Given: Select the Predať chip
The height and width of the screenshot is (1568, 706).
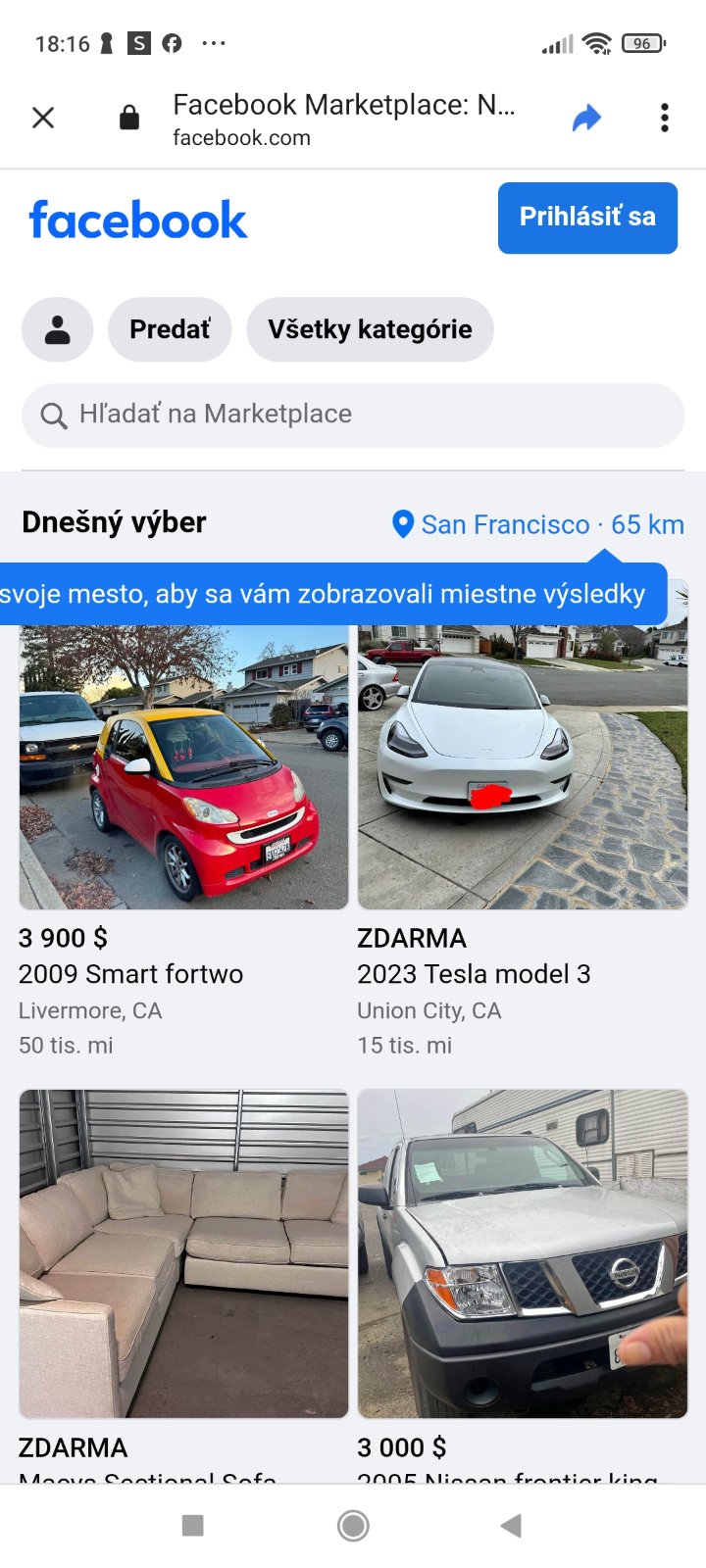Looking at the screenshot, I should 170,329.
